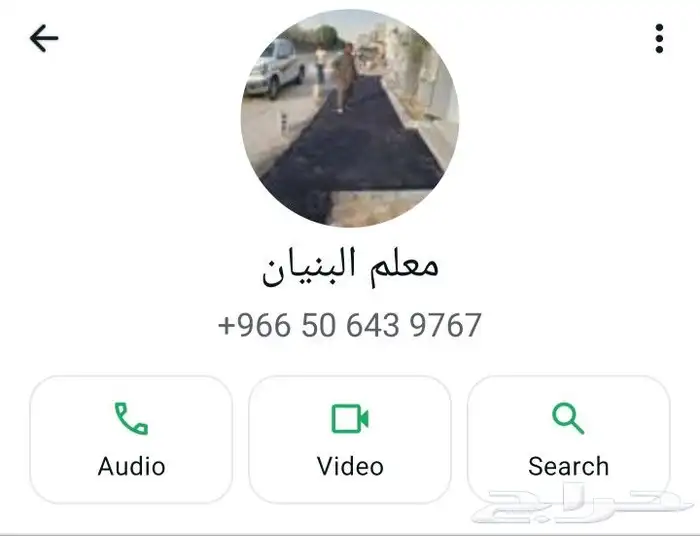Go back using the arrow

(x=44, y=39)
